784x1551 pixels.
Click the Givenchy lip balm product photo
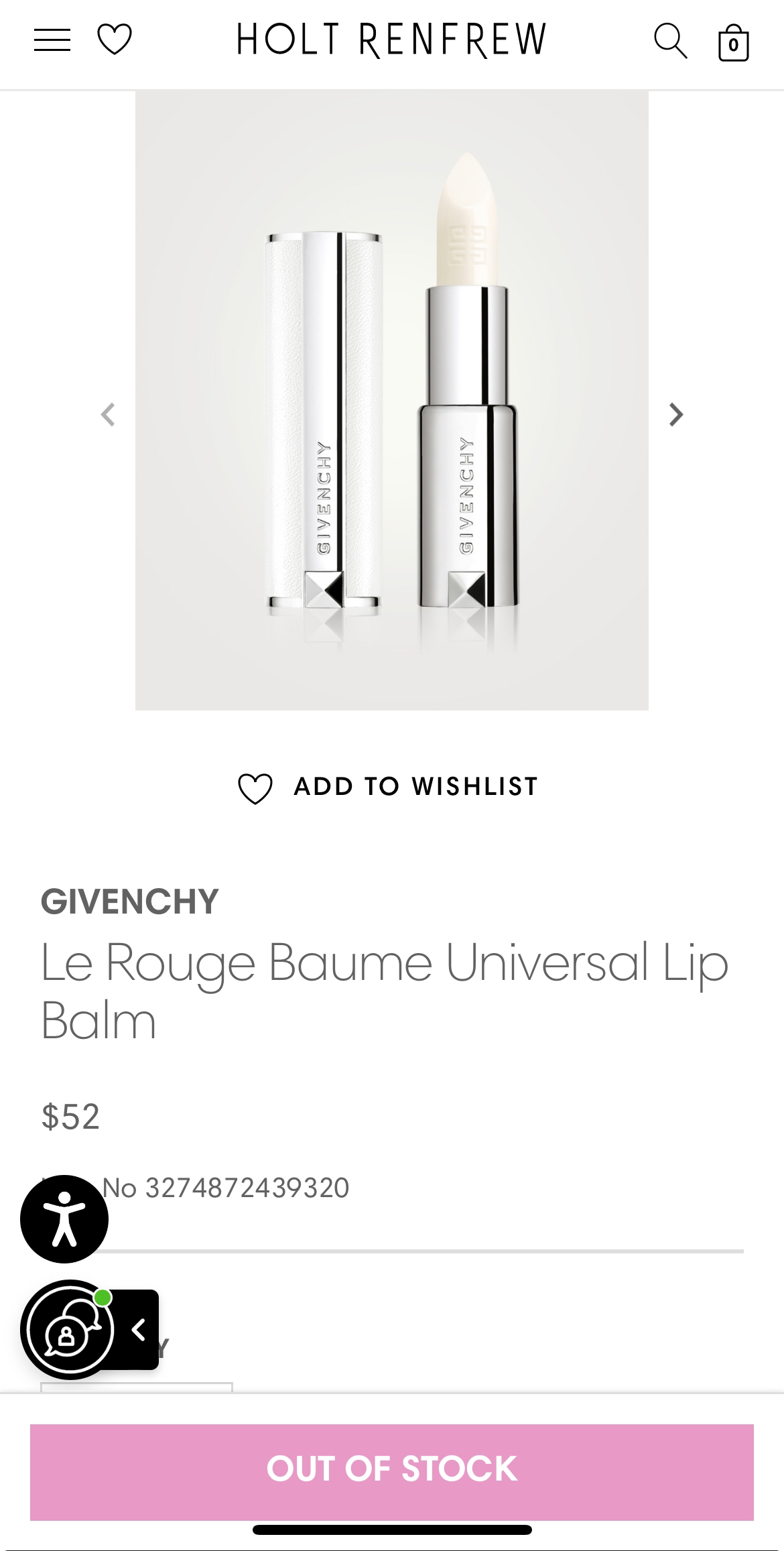point(392,402)
